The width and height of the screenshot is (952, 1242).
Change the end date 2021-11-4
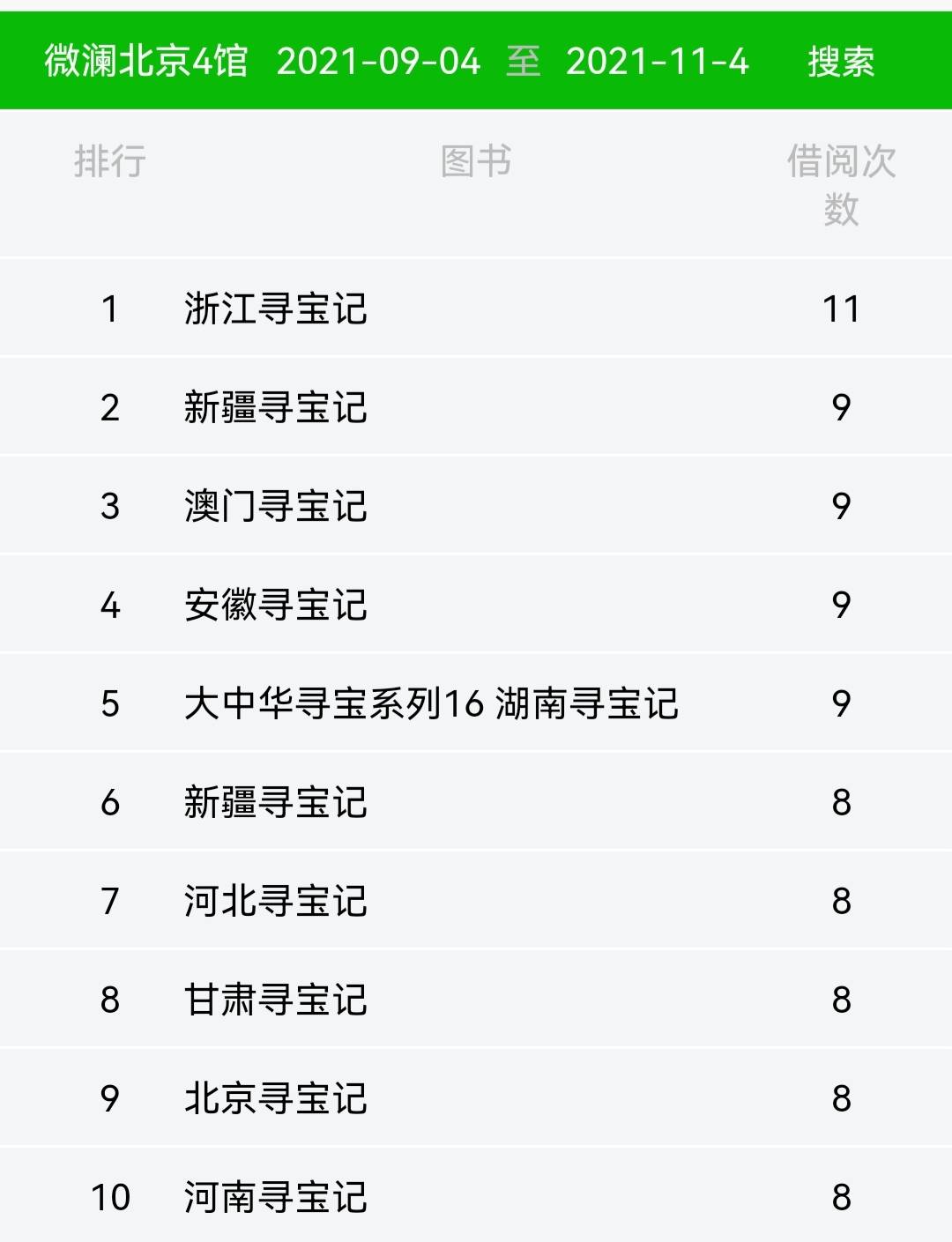click(x=657, y=62)
